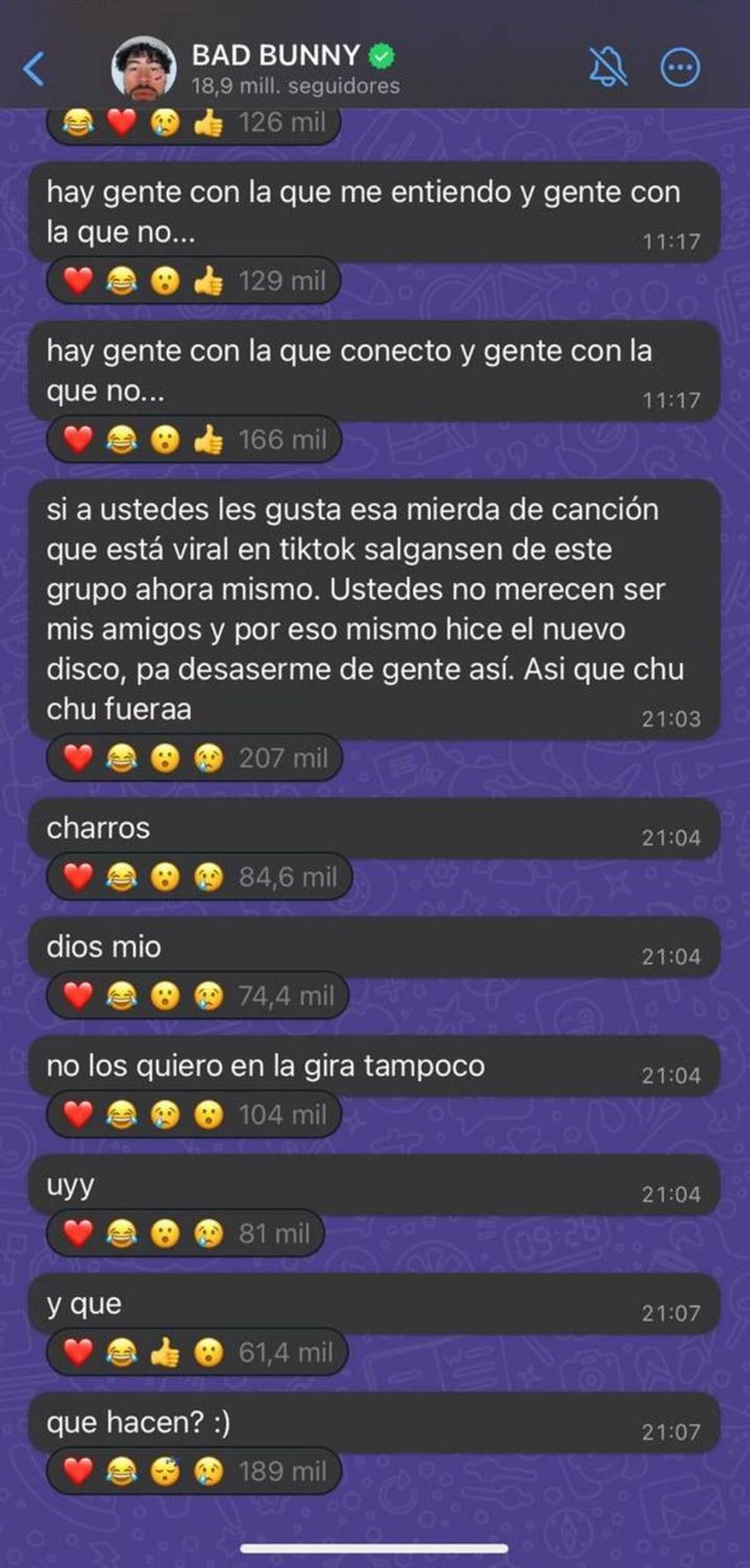
Task: Show reactions on the 'y que' message
Action: (197, 1352)
